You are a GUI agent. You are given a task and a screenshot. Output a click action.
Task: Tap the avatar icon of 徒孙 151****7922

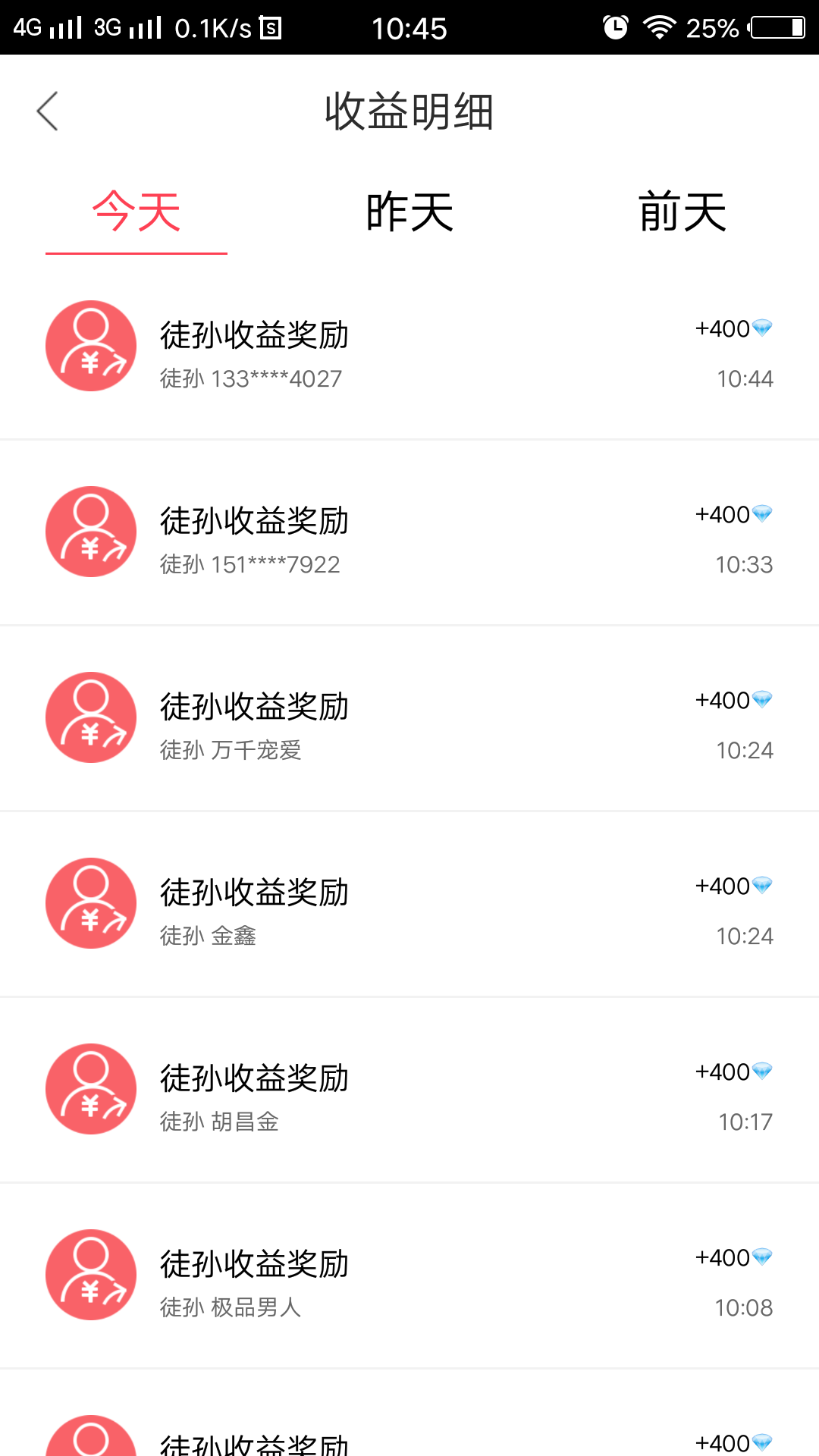pyautogui.click(x=90, y=532)
